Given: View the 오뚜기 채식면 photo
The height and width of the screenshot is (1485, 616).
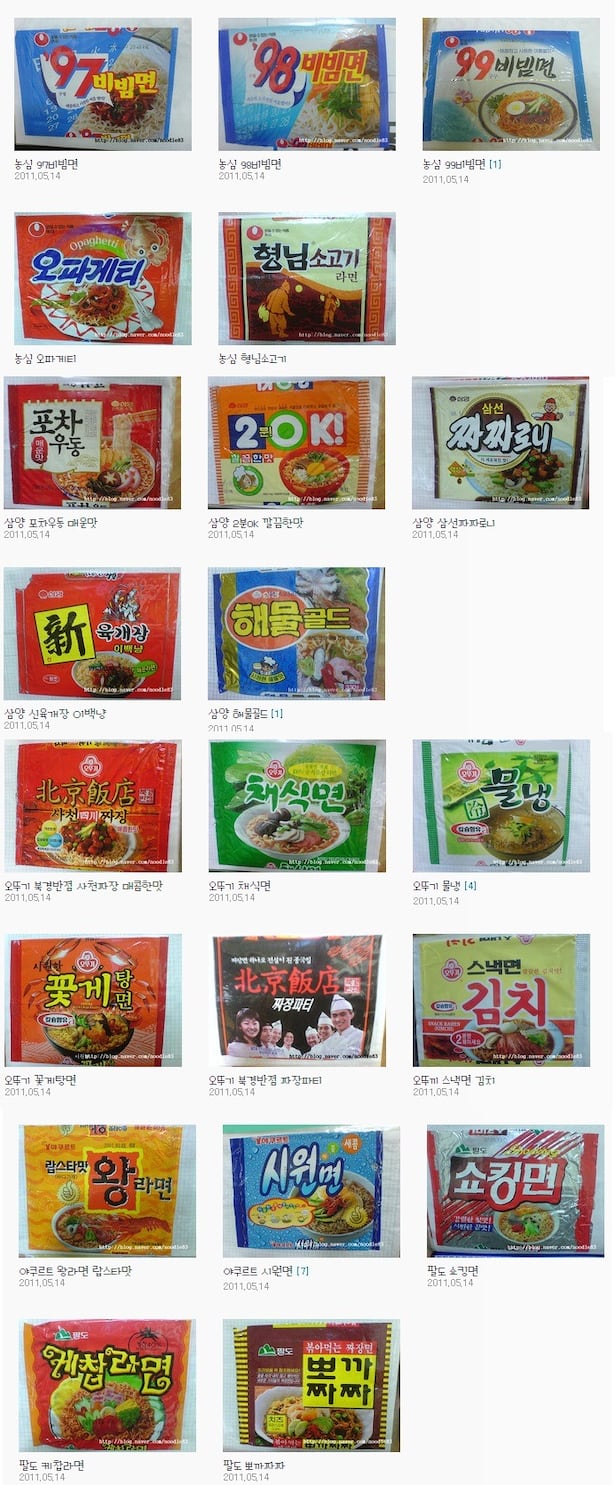Looking at the screenshot, I should click(297, 805).
